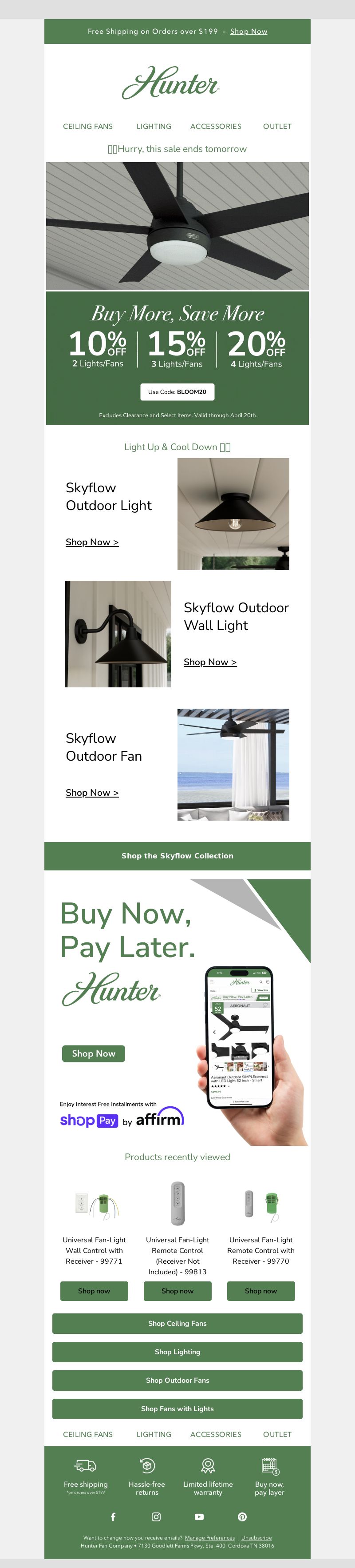
Task: Open Shop the Skyflow Collection
Action: (177, 856)
